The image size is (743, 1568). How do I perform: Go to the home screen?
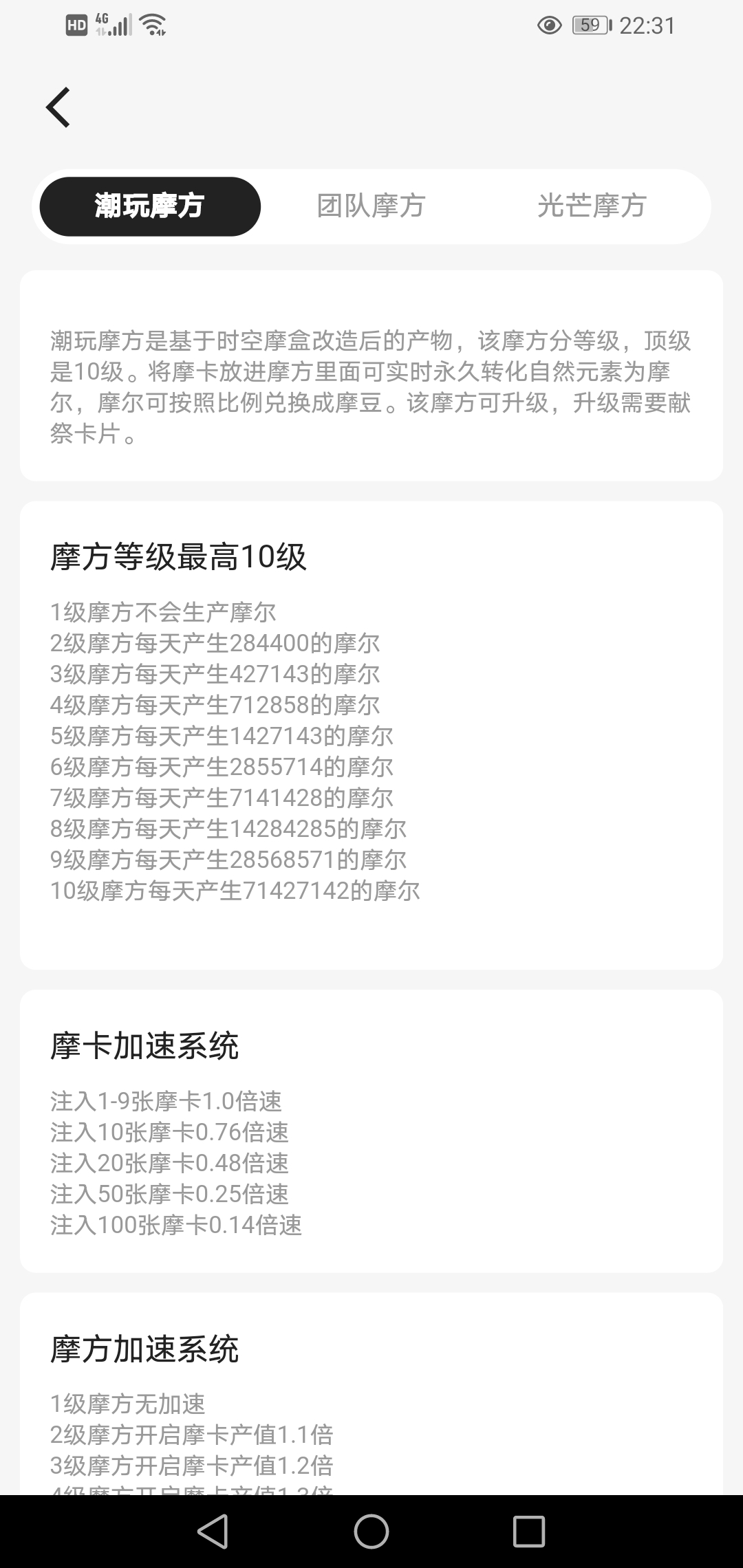point(371,1532)
